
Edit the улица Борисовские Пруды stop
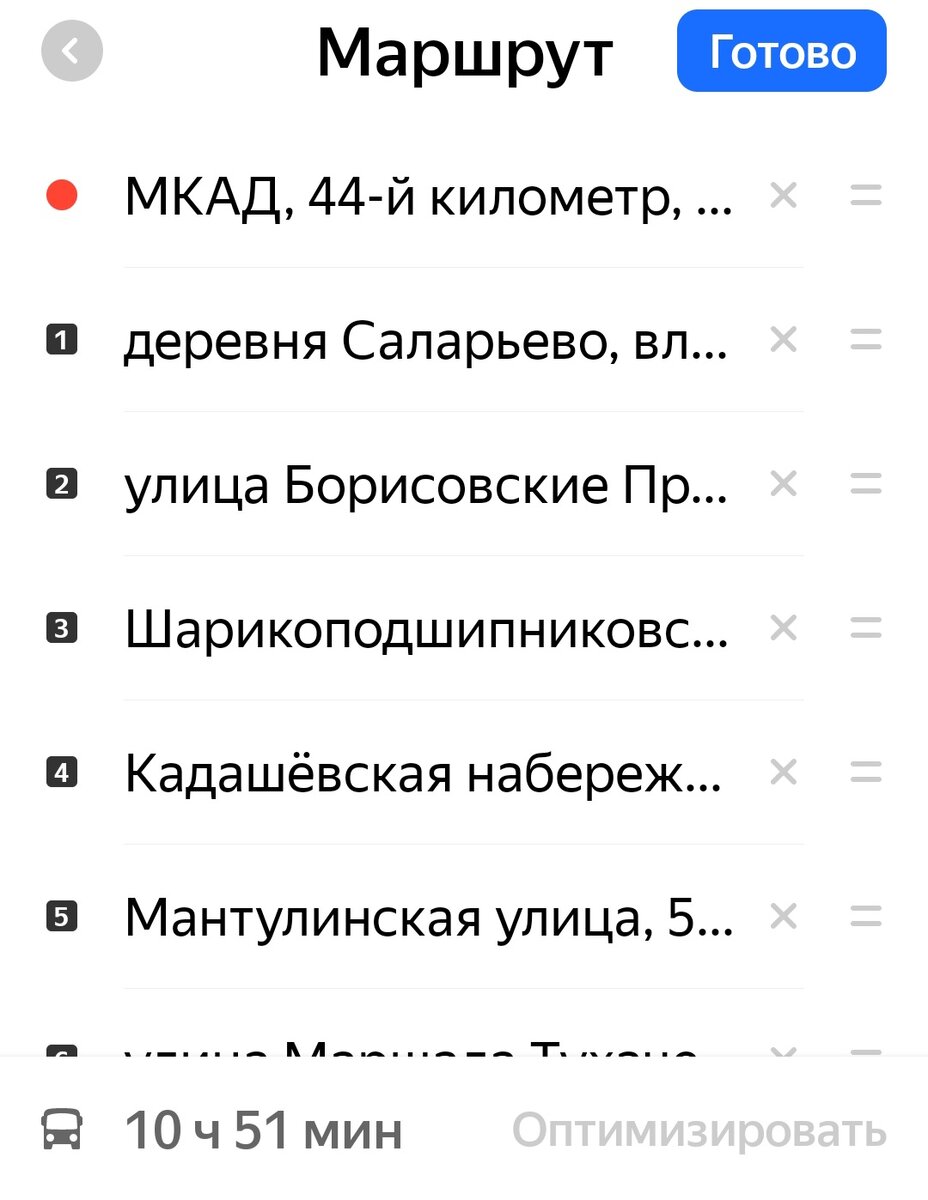426,486
